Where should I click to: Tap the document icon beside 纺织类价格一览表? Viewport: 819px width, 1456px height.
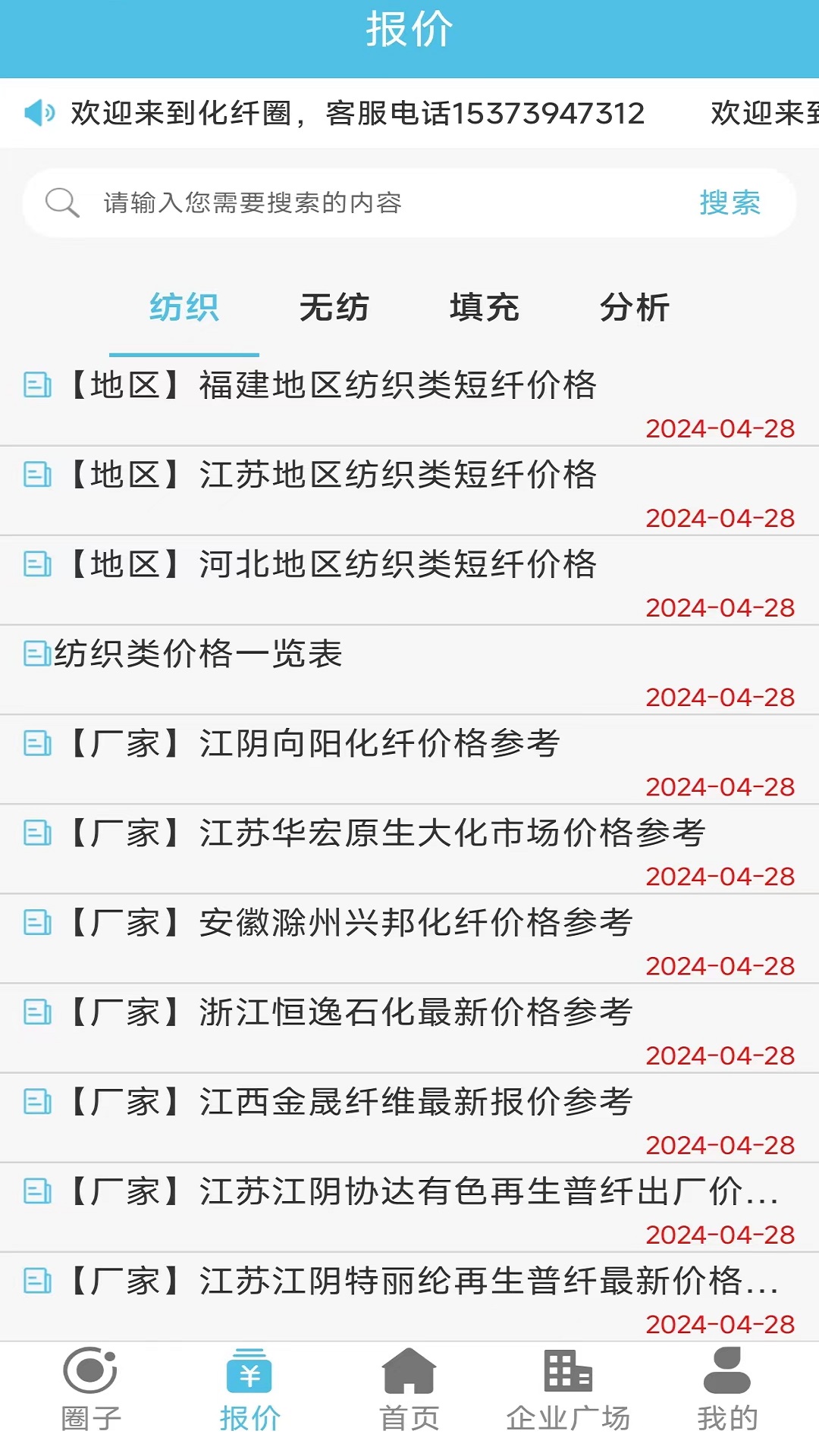(36, 654)
